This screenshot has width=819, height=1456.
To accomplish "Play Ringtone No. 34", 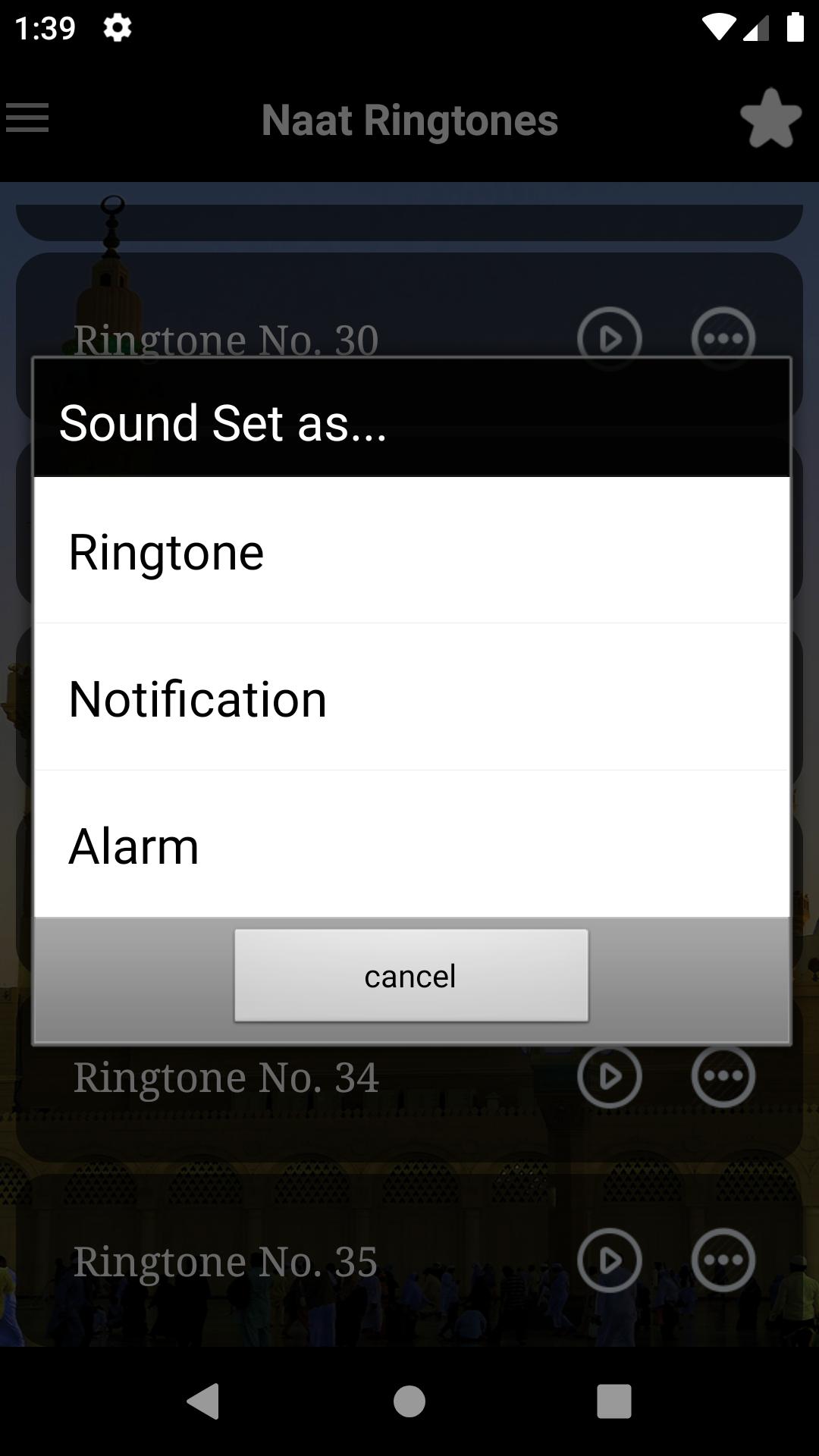I will click(x=609, y=1076).
